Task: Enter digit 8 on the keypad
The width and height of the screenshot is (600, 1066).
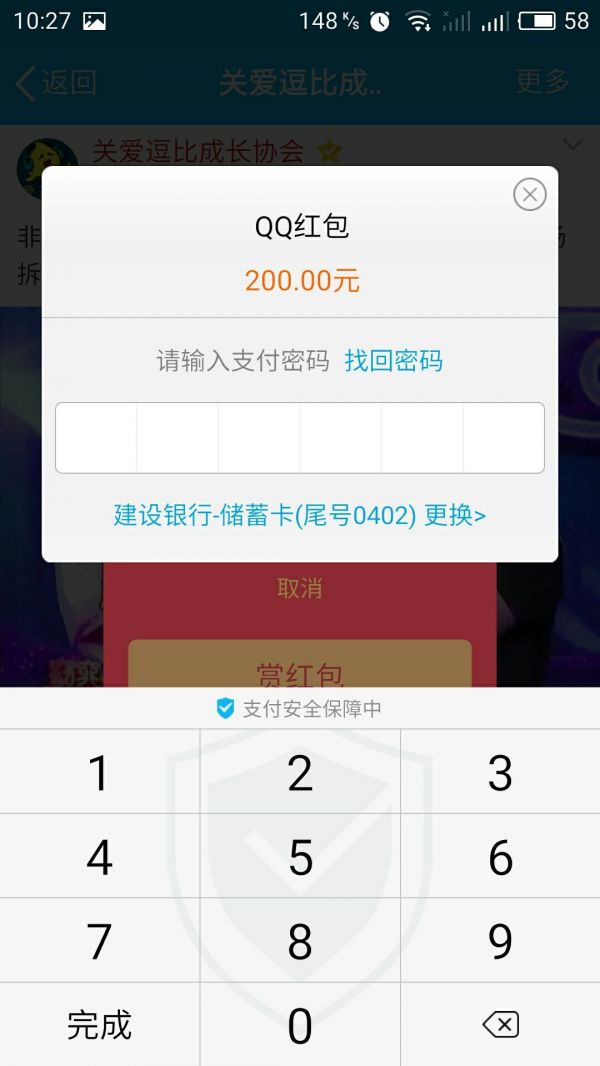Action: [x=300, y=941]
